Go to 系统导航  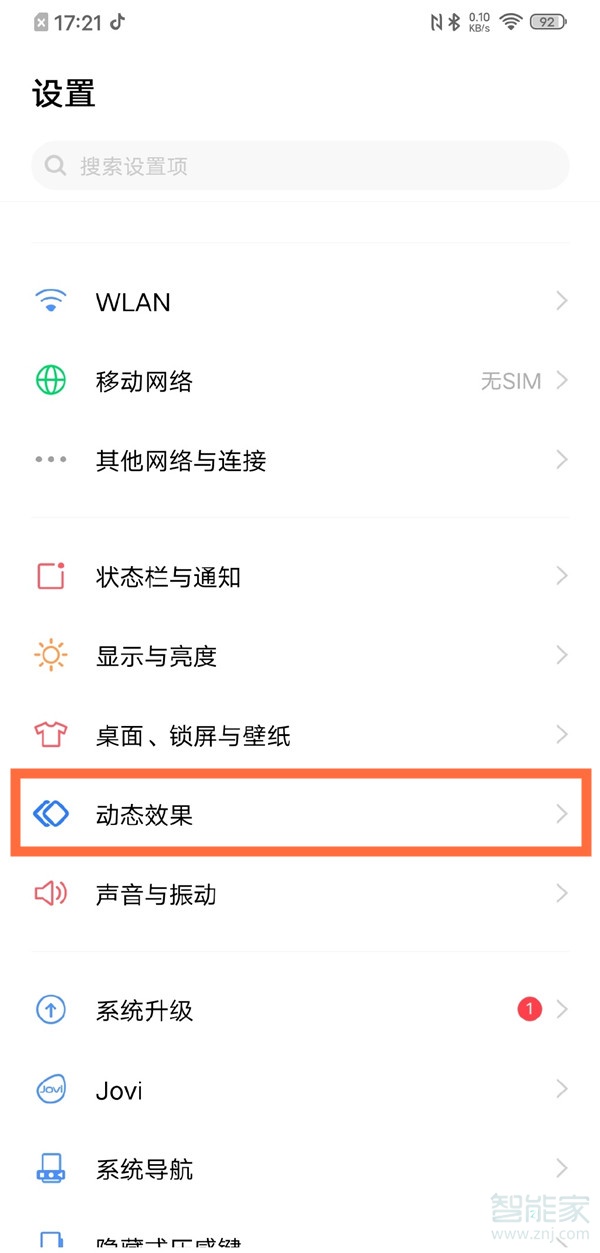[x=300, y=1169]
